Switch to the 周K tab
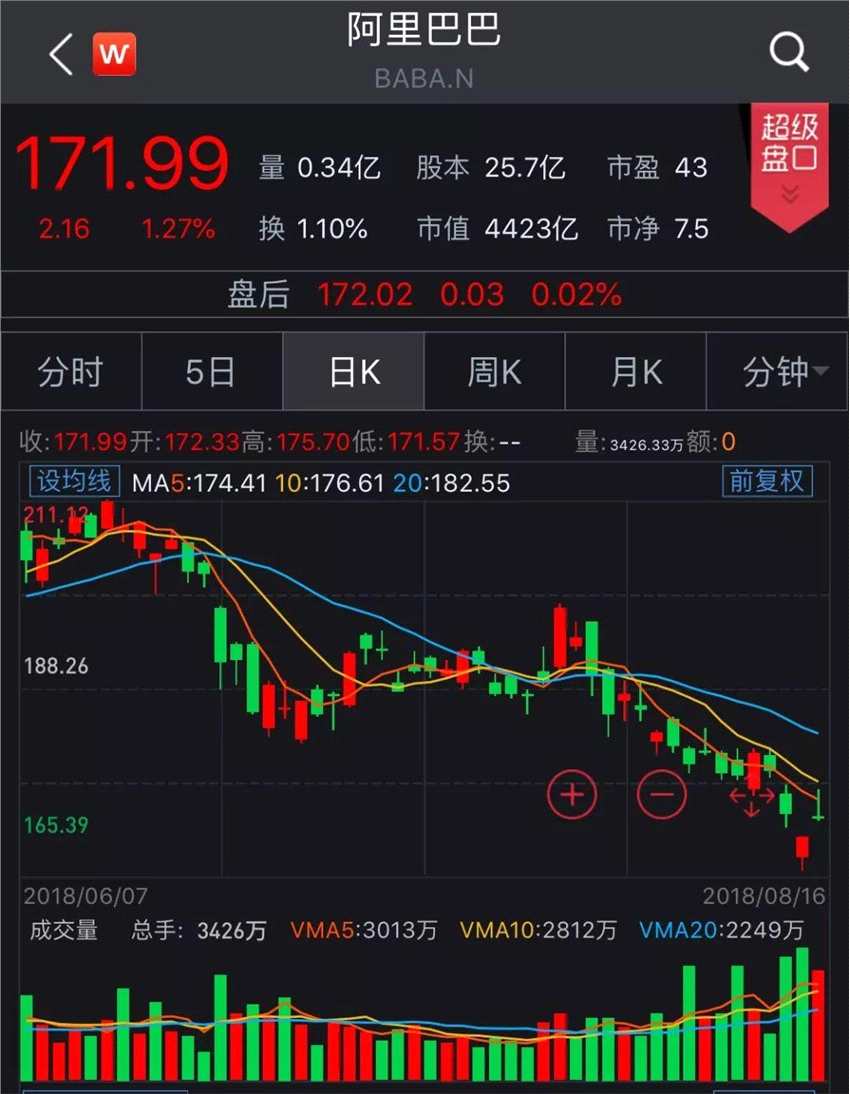This screenshot has height=1094, width=850. 494,372
